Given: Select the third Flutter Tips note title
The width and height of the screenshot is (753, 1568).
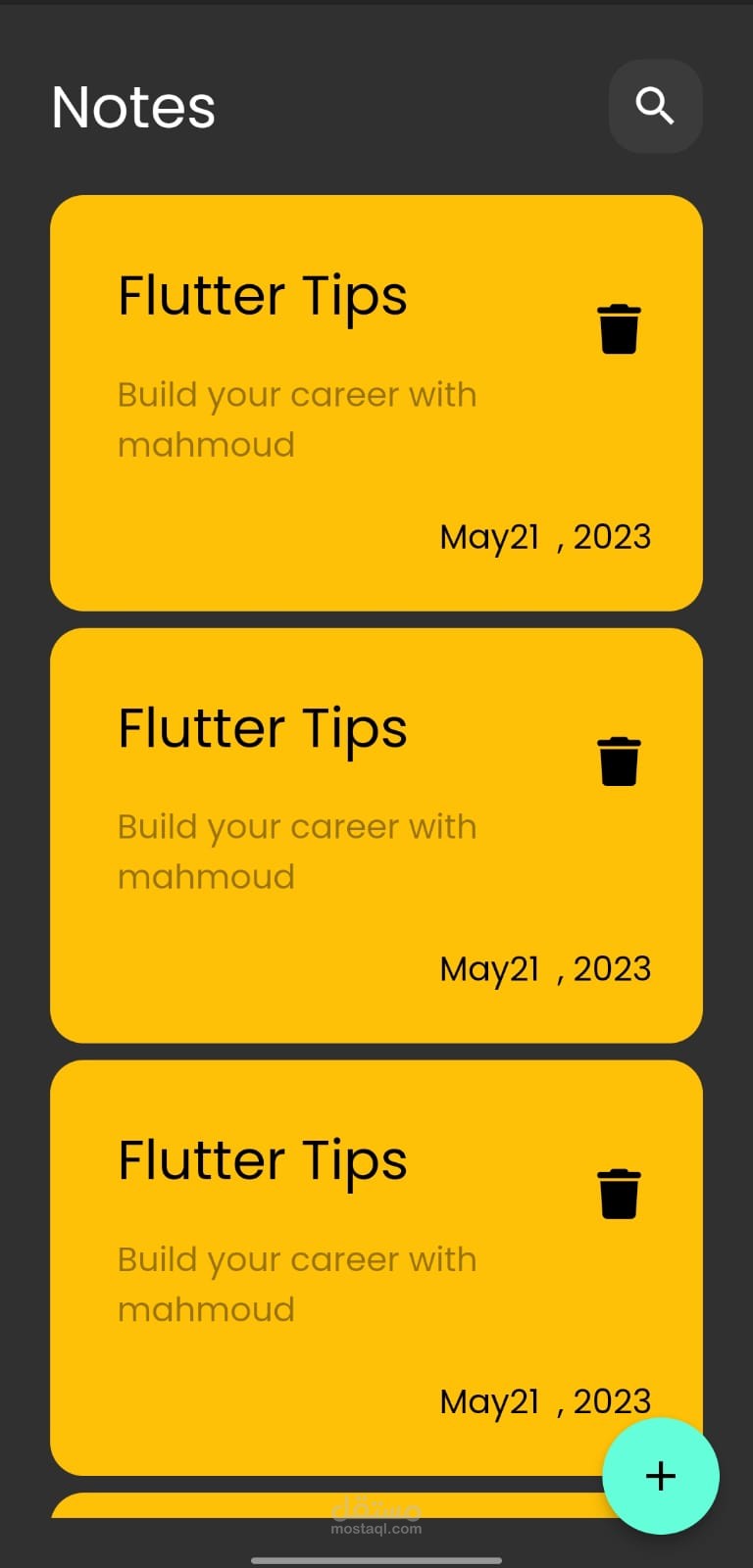Looking at the screenshot, I should click(x=263, y=1159).
